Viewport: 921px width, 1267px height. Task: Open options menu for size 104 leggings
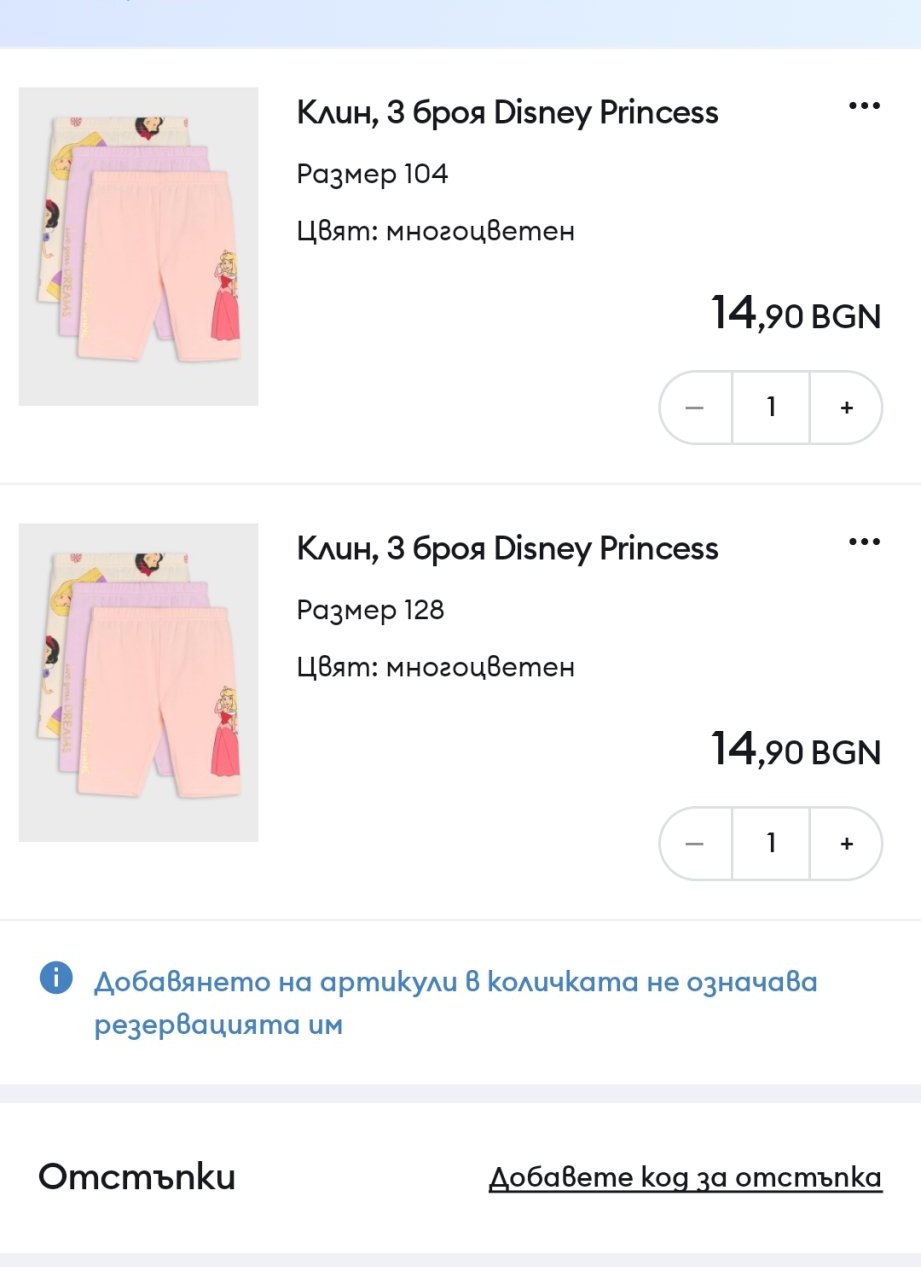click(x=864, y=106)
